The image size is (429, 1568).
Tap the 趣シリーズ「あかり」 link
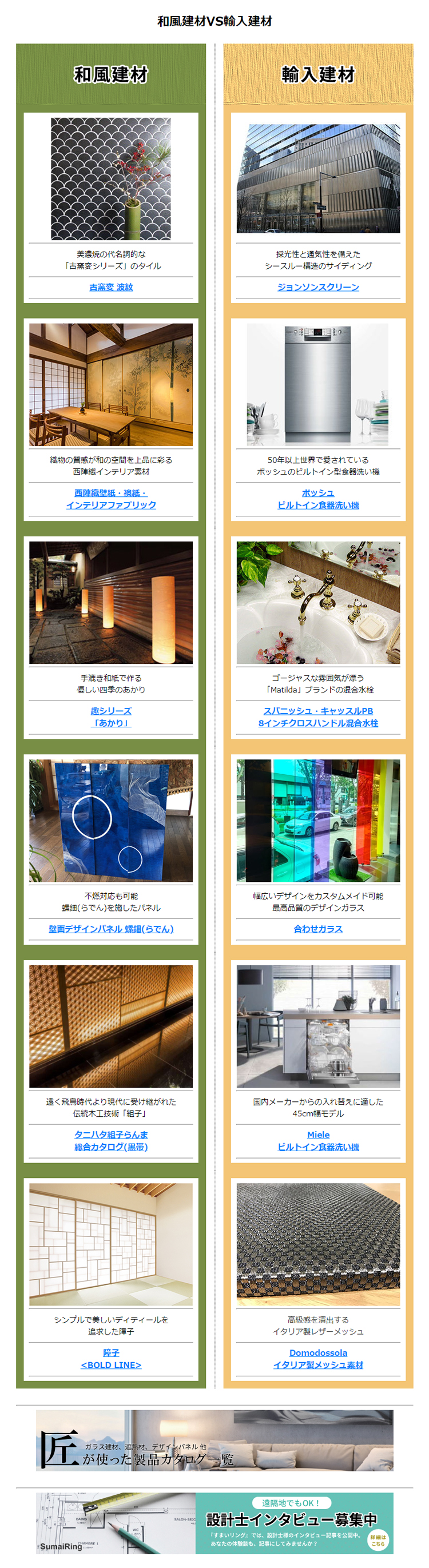click(x=111, y=717)
